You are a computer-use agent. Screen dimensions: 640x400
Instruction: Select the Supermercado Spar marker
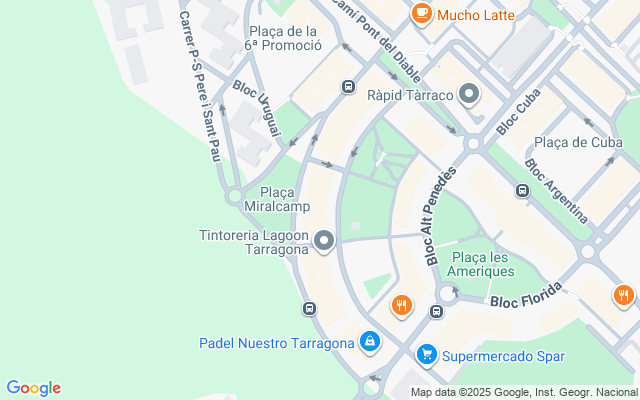[427, 355]
